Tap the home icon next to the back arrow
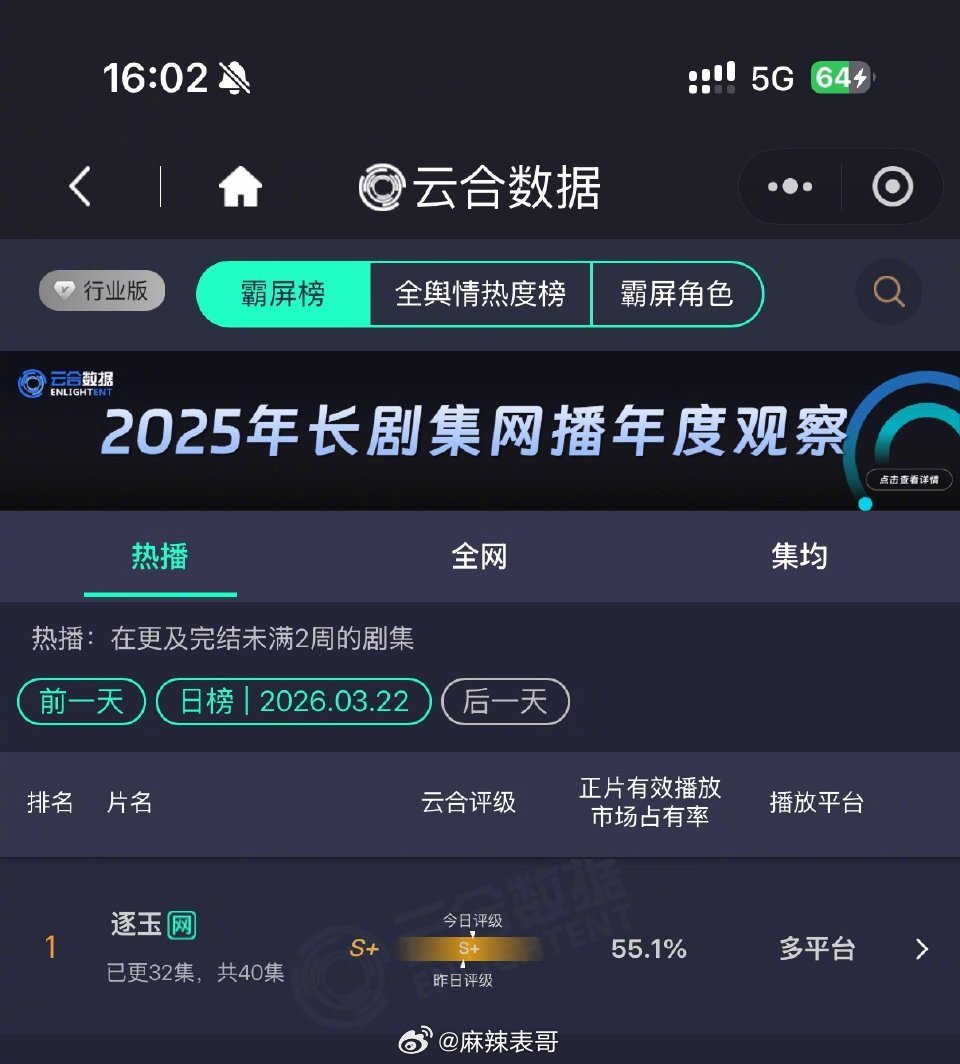Viewport: 960px width, 1064px height. 238,186
